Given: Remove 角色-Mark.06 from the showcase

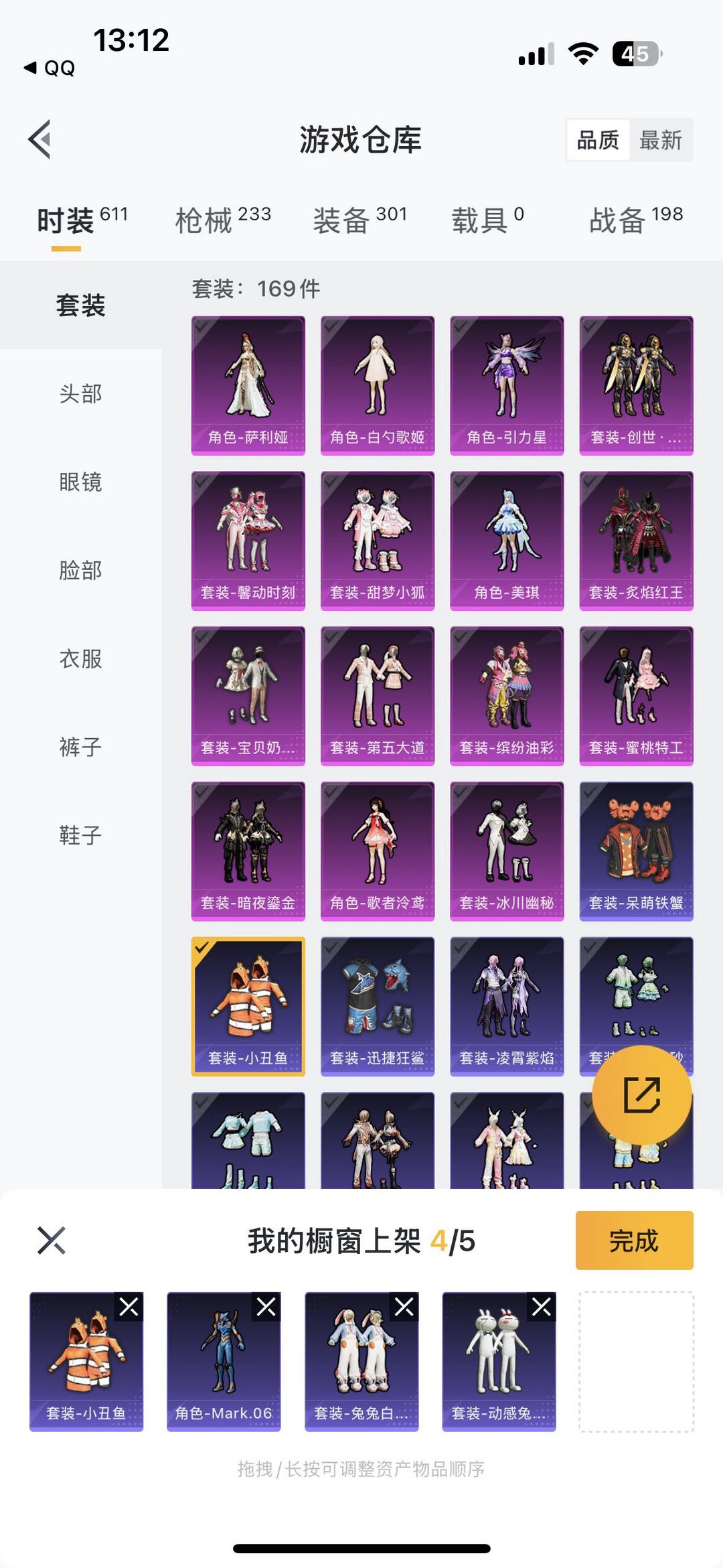Looking at the screenshot, I should point(266,1307).
